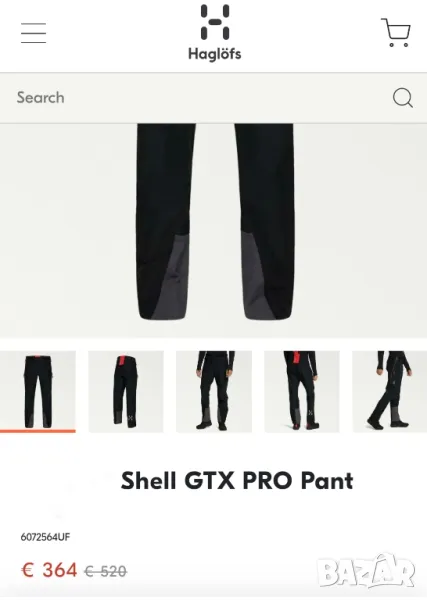
Task: Open the large product image of the pants
Action: (x=214, y=230)
